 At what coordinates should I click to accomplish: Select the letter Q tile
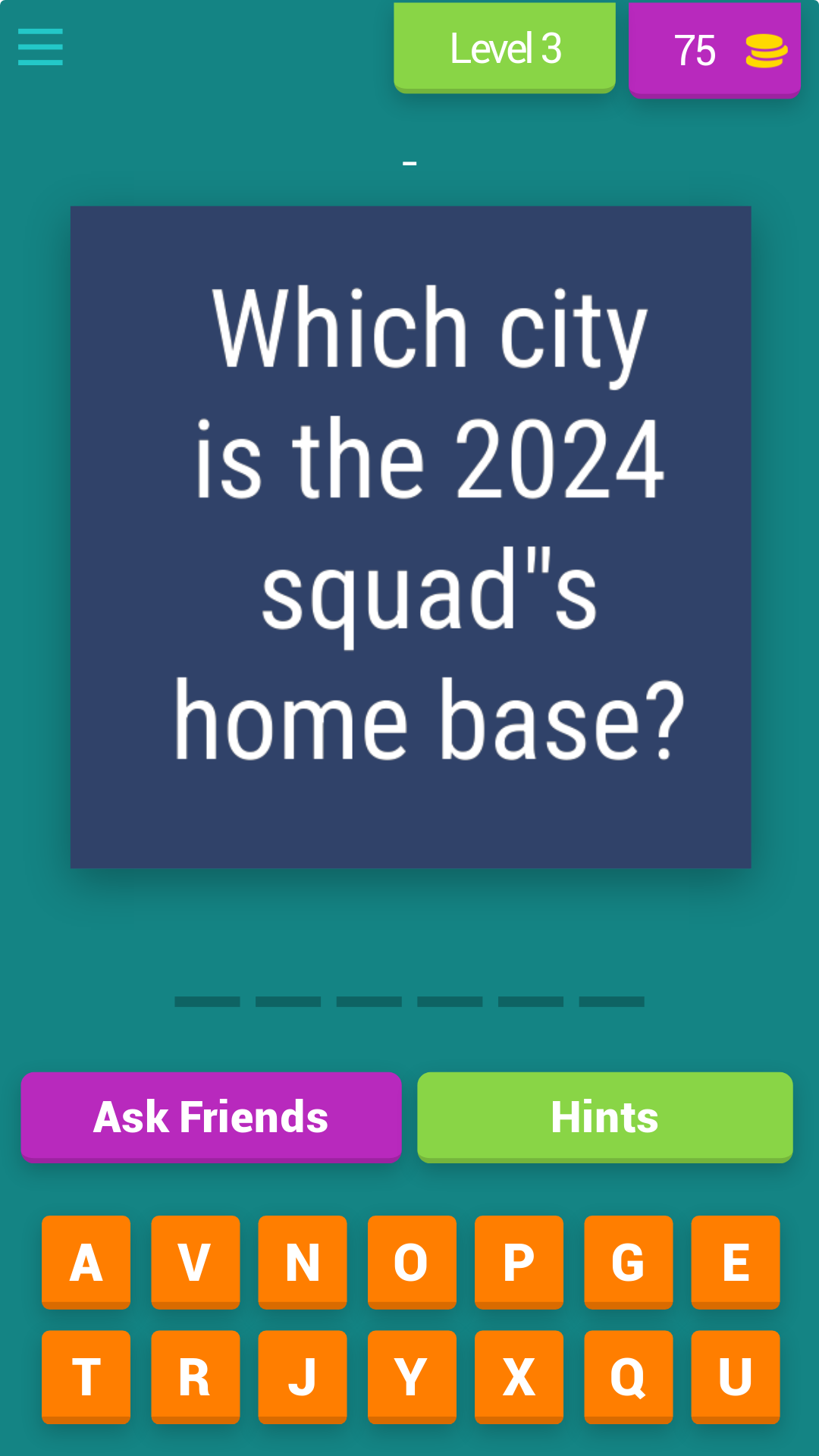(628, 1376)
